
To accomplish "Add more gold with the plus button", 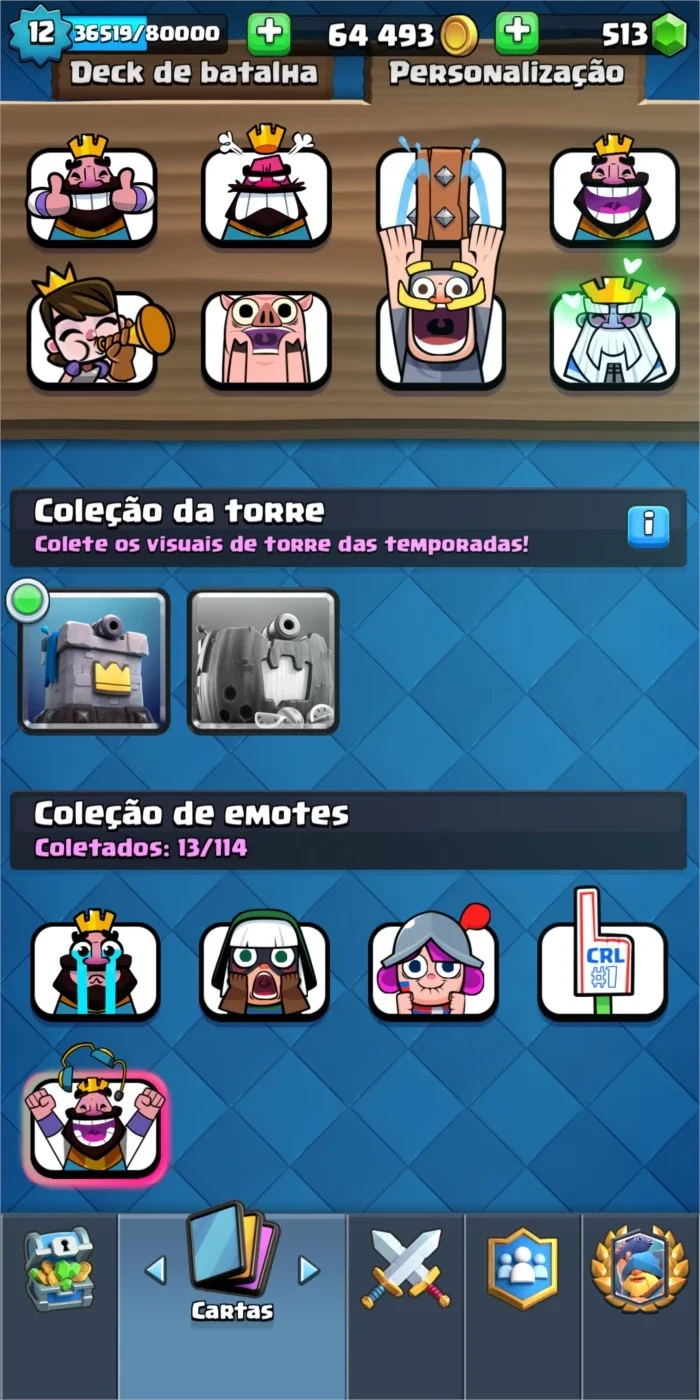I will [x=269, y=35].
